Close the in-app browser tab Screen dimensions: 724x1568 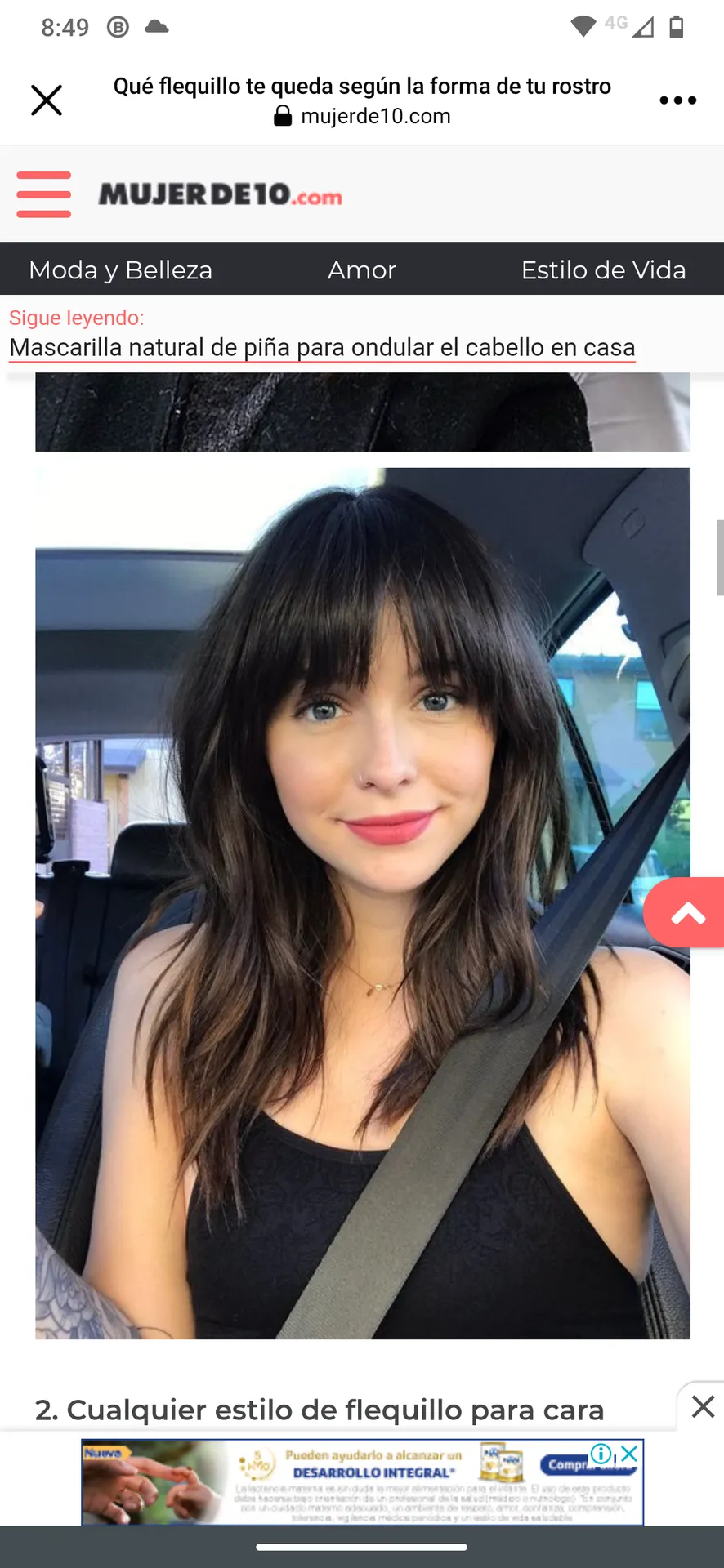(x=47, y=100)
